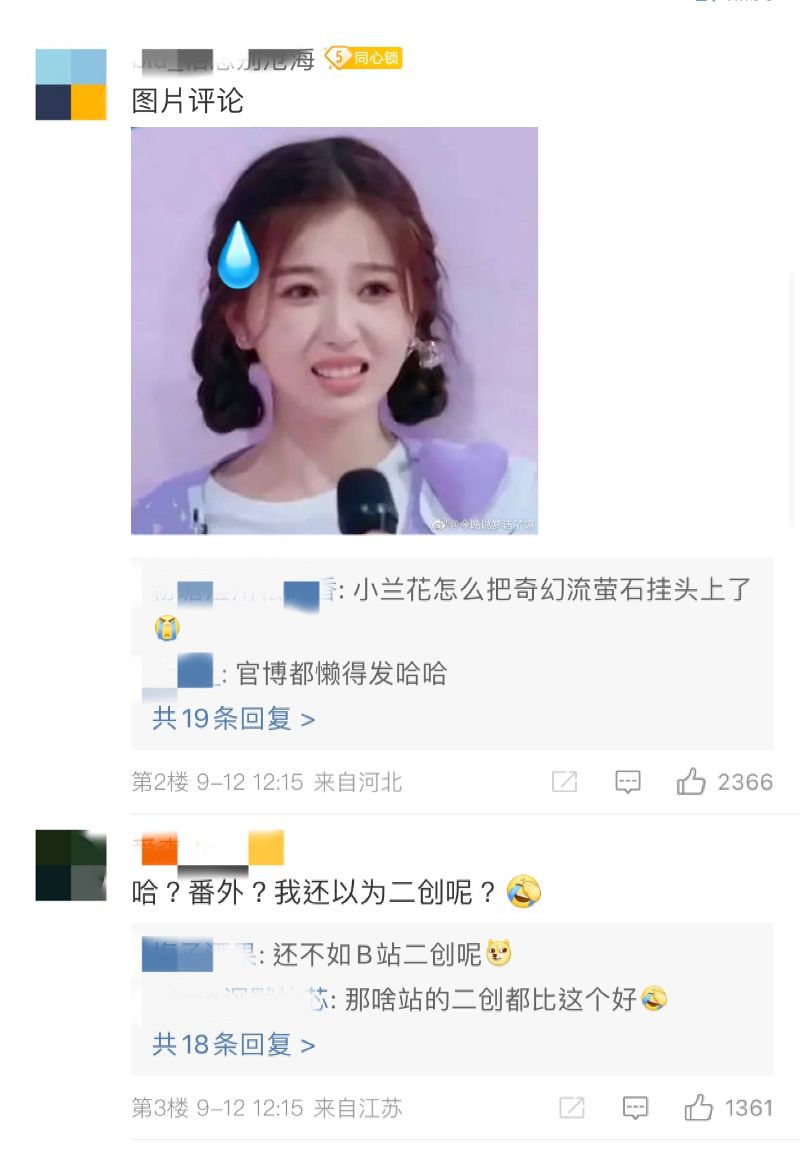The width and height of the screenshot is (800, 1150).
Task: Like the 第2楼 comment with 2366 likes
Action: [692, 782]
